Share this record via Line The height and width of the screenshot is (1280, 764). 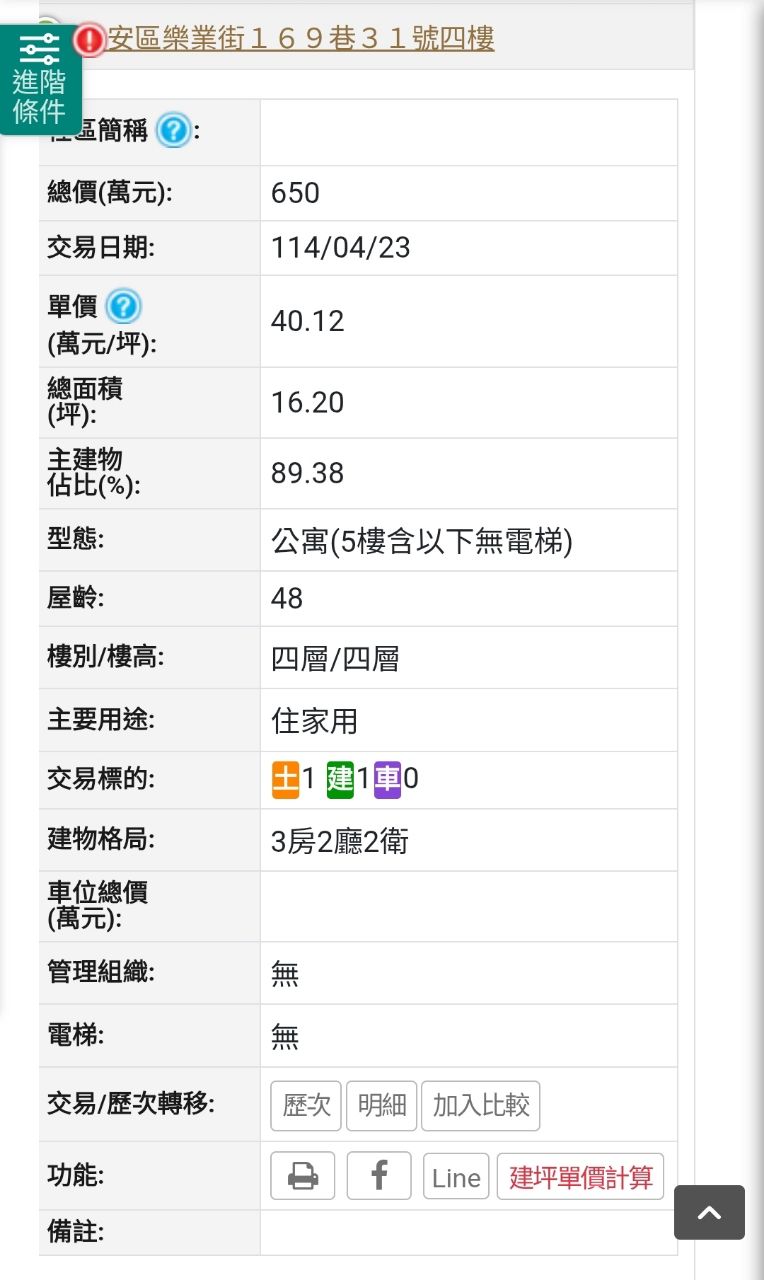(x=456, y=1177)
